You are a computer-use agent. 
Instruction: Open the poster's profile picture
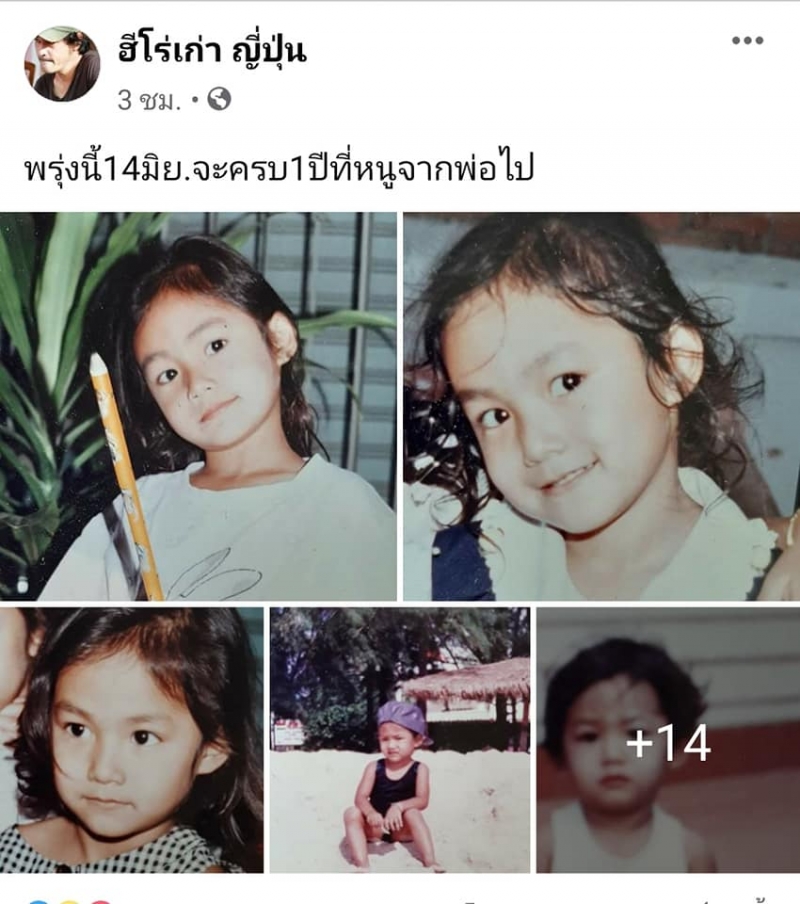pyautogui.click(x=61, y=65)
